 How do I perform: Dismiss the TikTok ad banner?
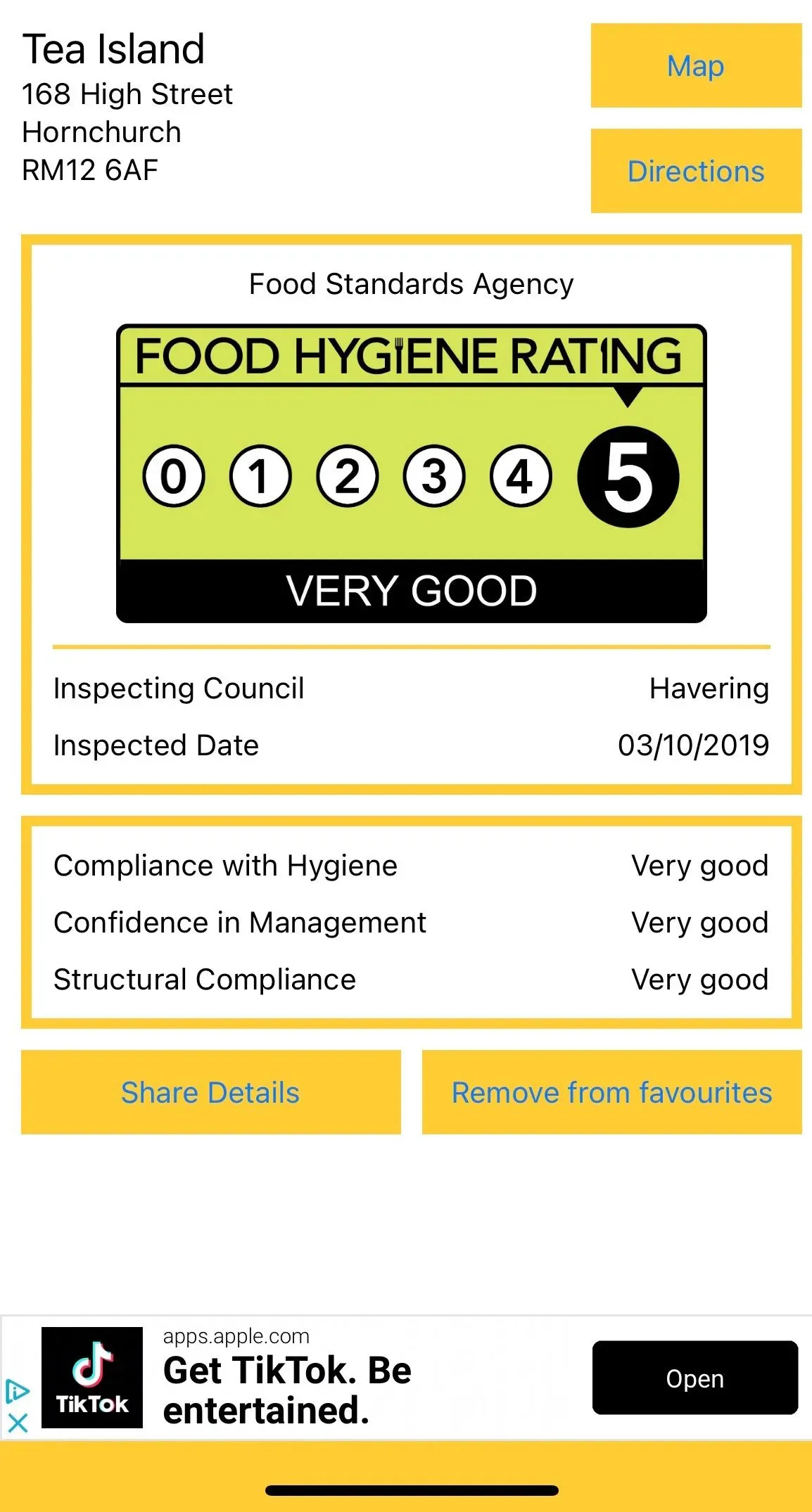18,1423
